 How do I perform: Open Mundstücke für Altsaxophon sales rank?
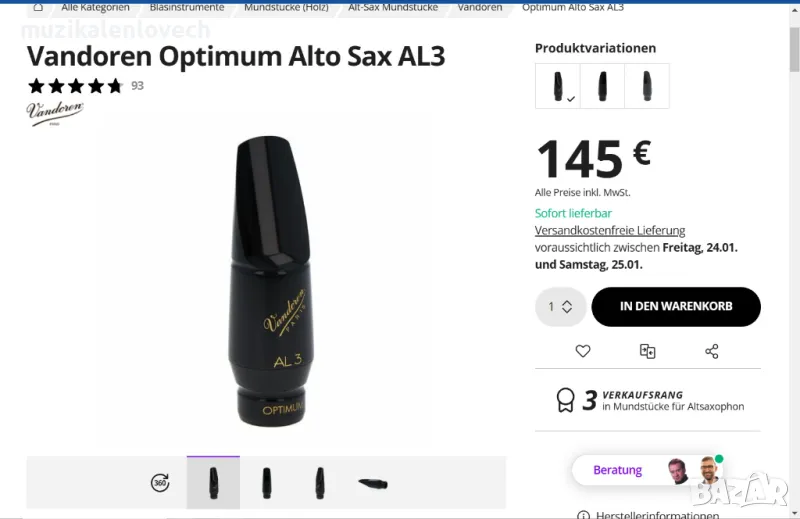672,407
